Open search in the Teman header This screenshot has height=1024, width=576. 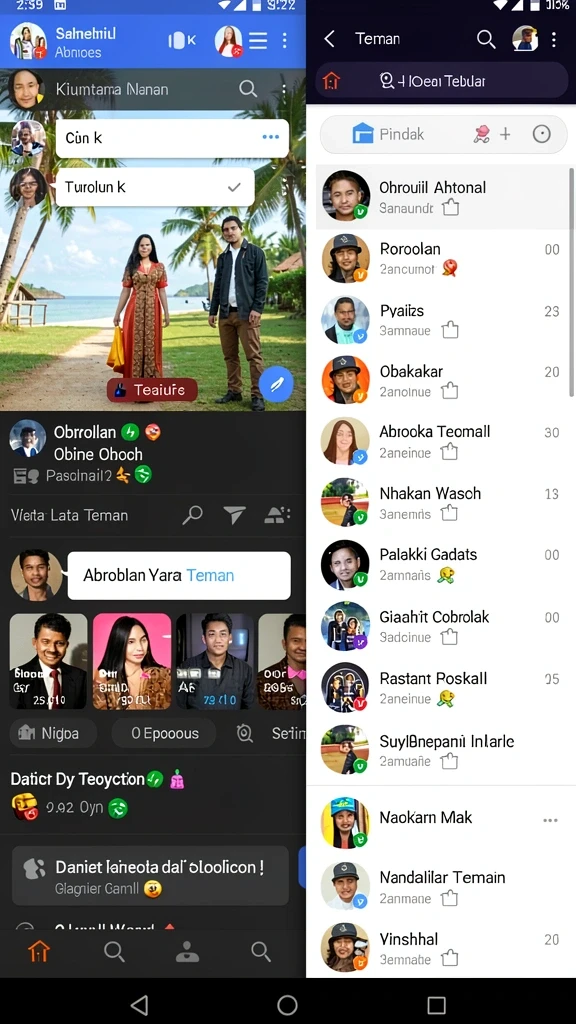486,39
